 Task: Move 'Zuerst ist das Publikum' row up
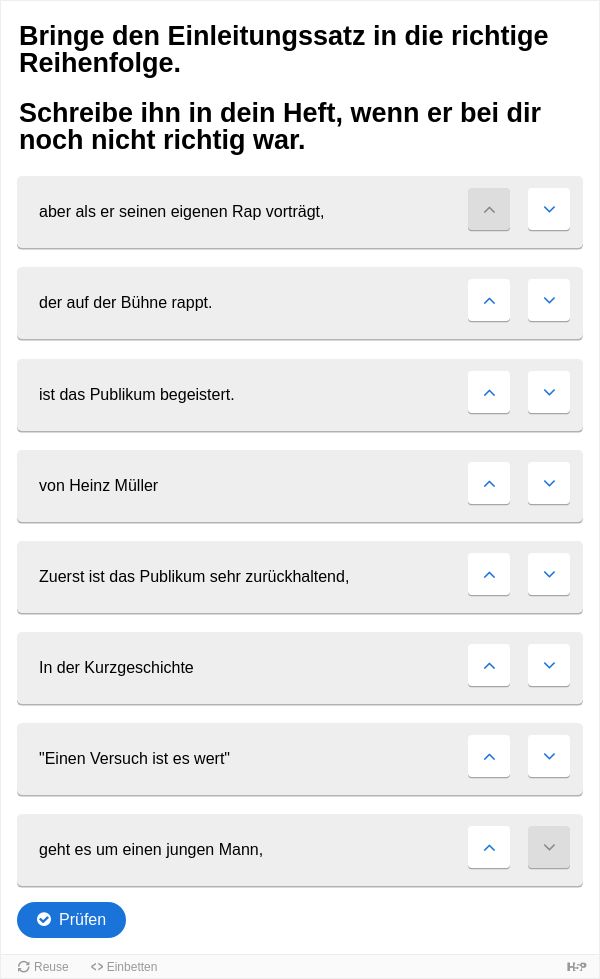489,574
